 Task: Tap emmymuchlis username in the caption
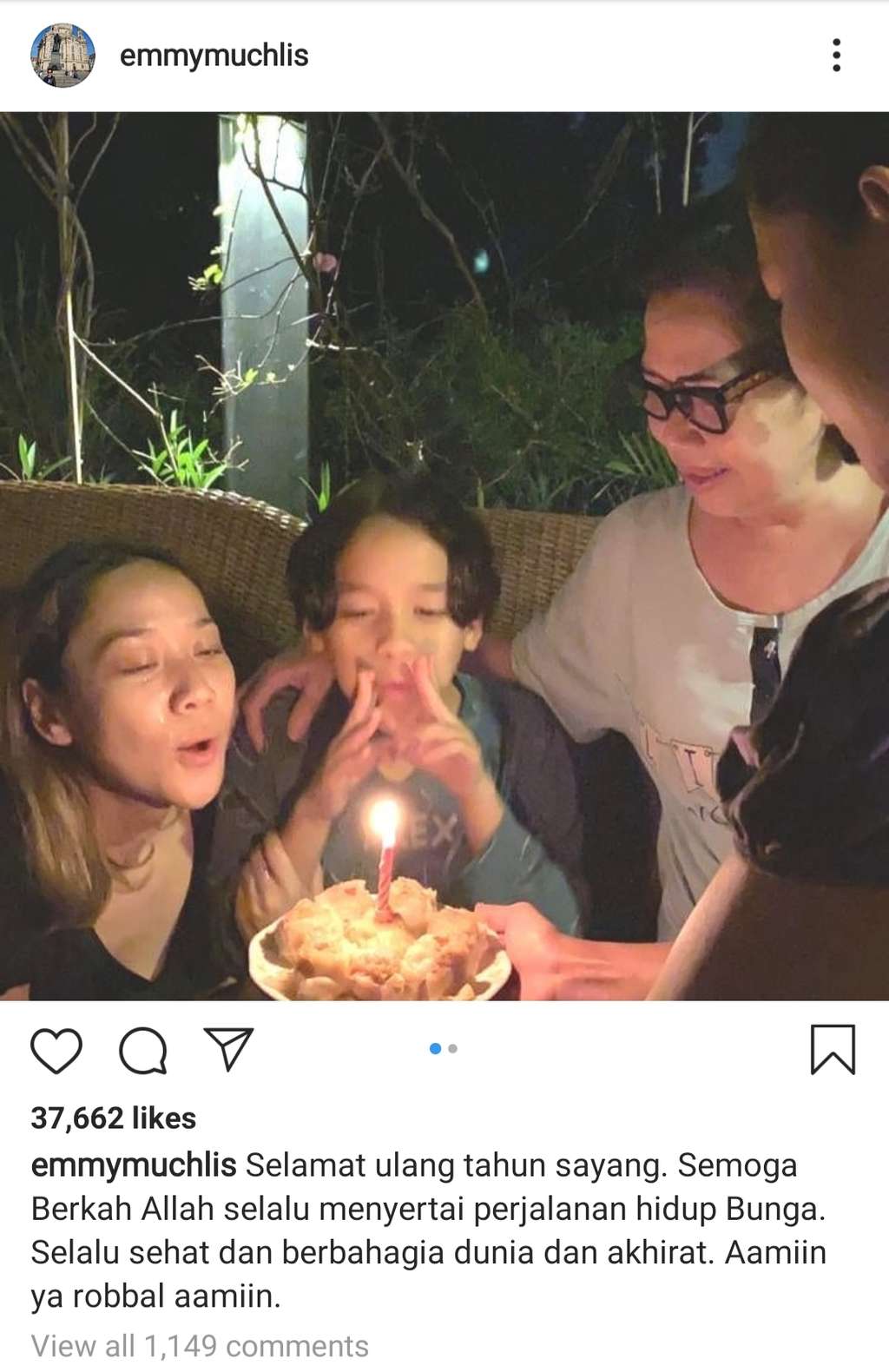tap(134, 1165)
